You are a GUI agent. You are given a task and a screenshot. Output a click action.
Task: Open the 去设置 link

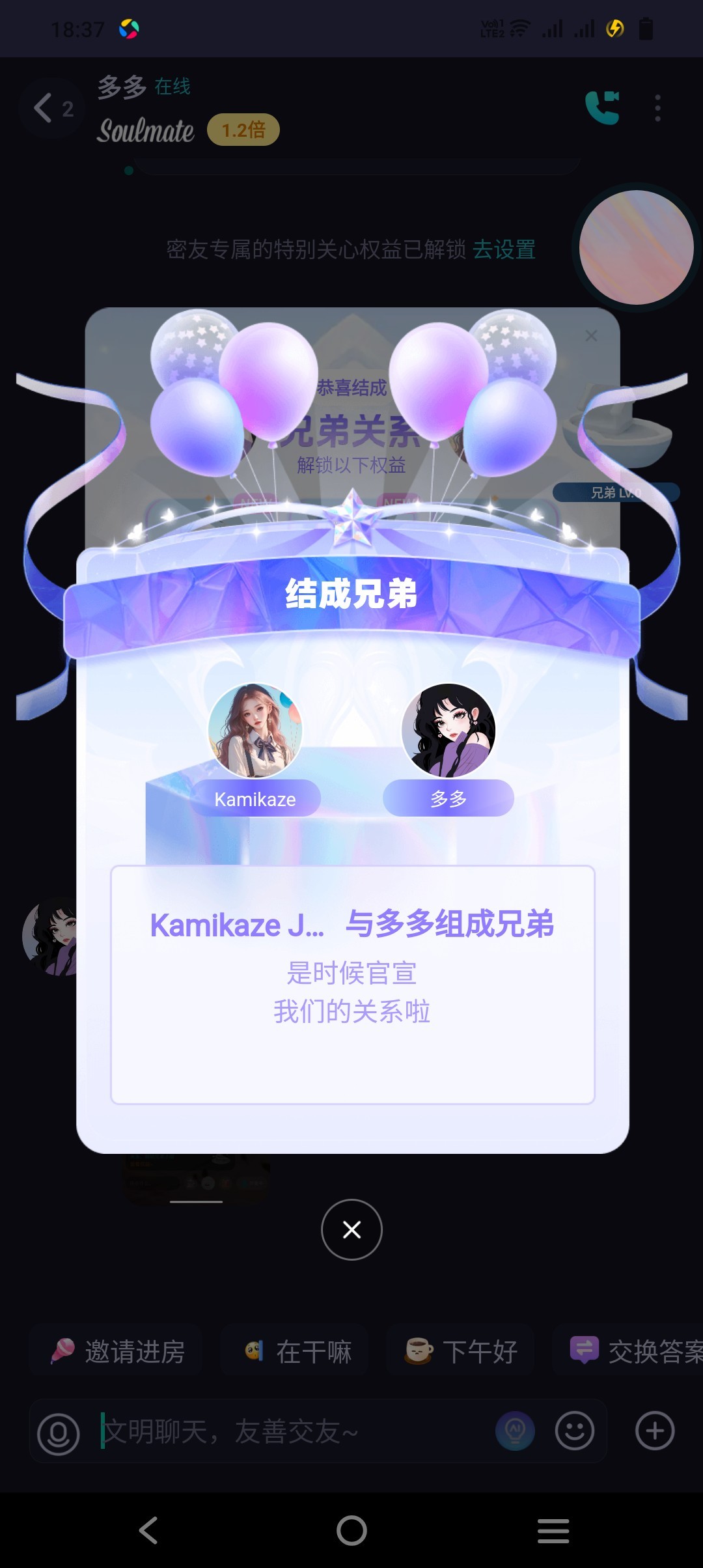[504, 249]
